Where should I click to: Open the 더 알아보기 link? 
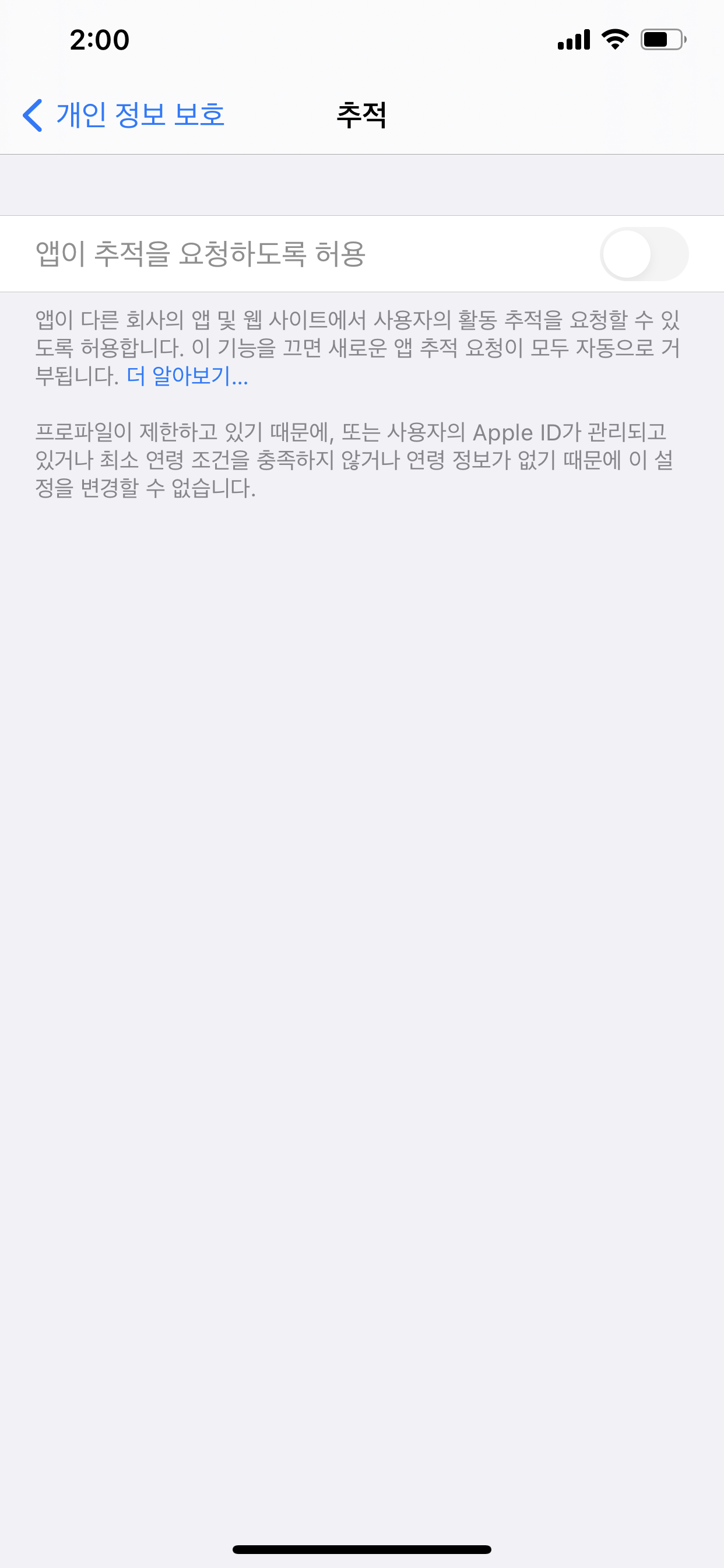click(x=187, y=376)
